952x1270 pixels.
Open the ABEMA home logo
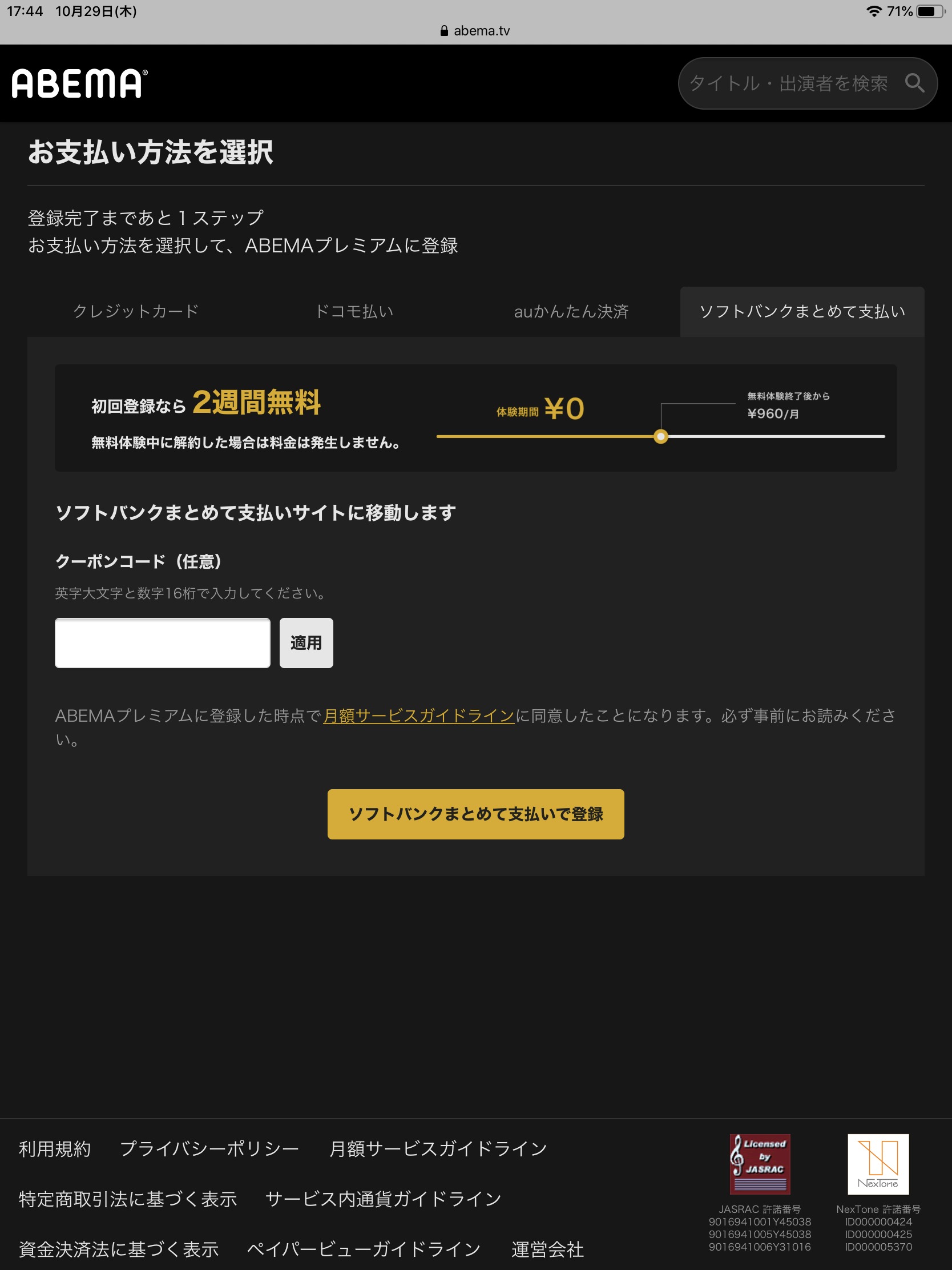(x=79, y=83)
